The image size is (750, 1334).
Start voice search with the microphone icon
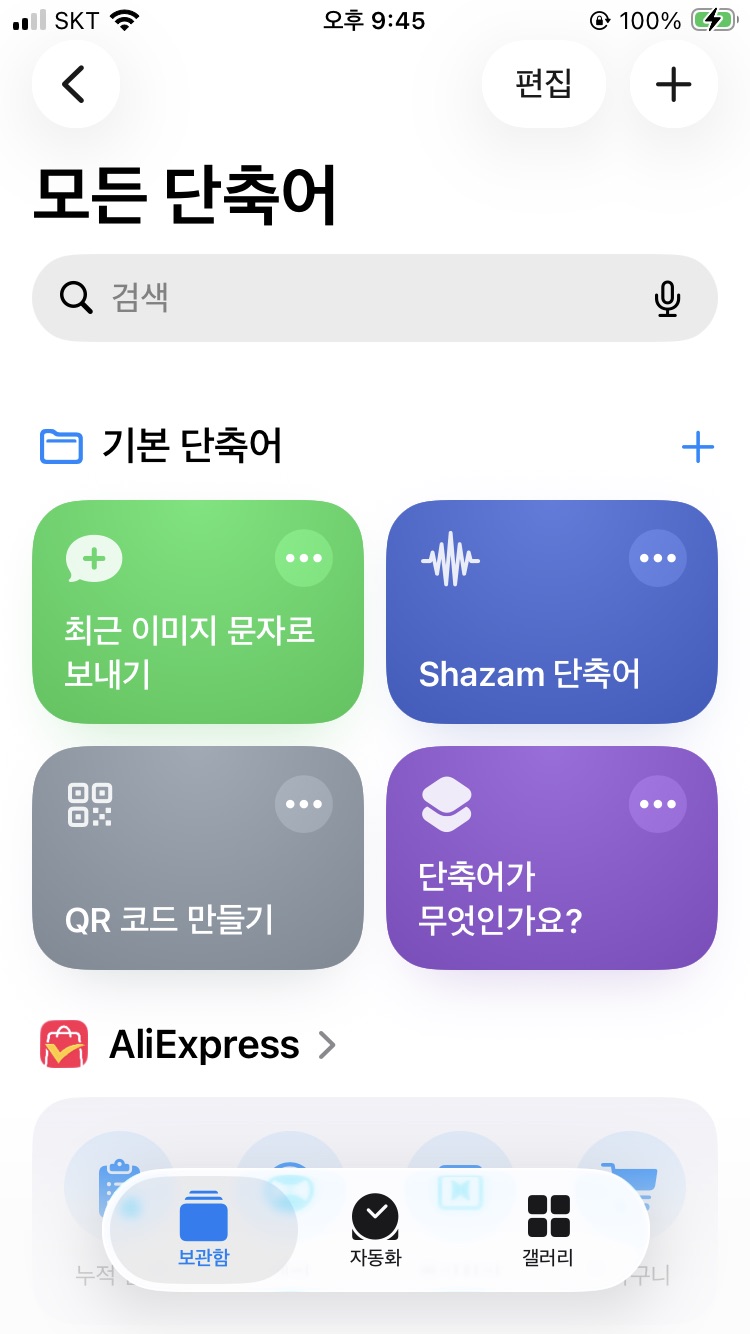667,298
